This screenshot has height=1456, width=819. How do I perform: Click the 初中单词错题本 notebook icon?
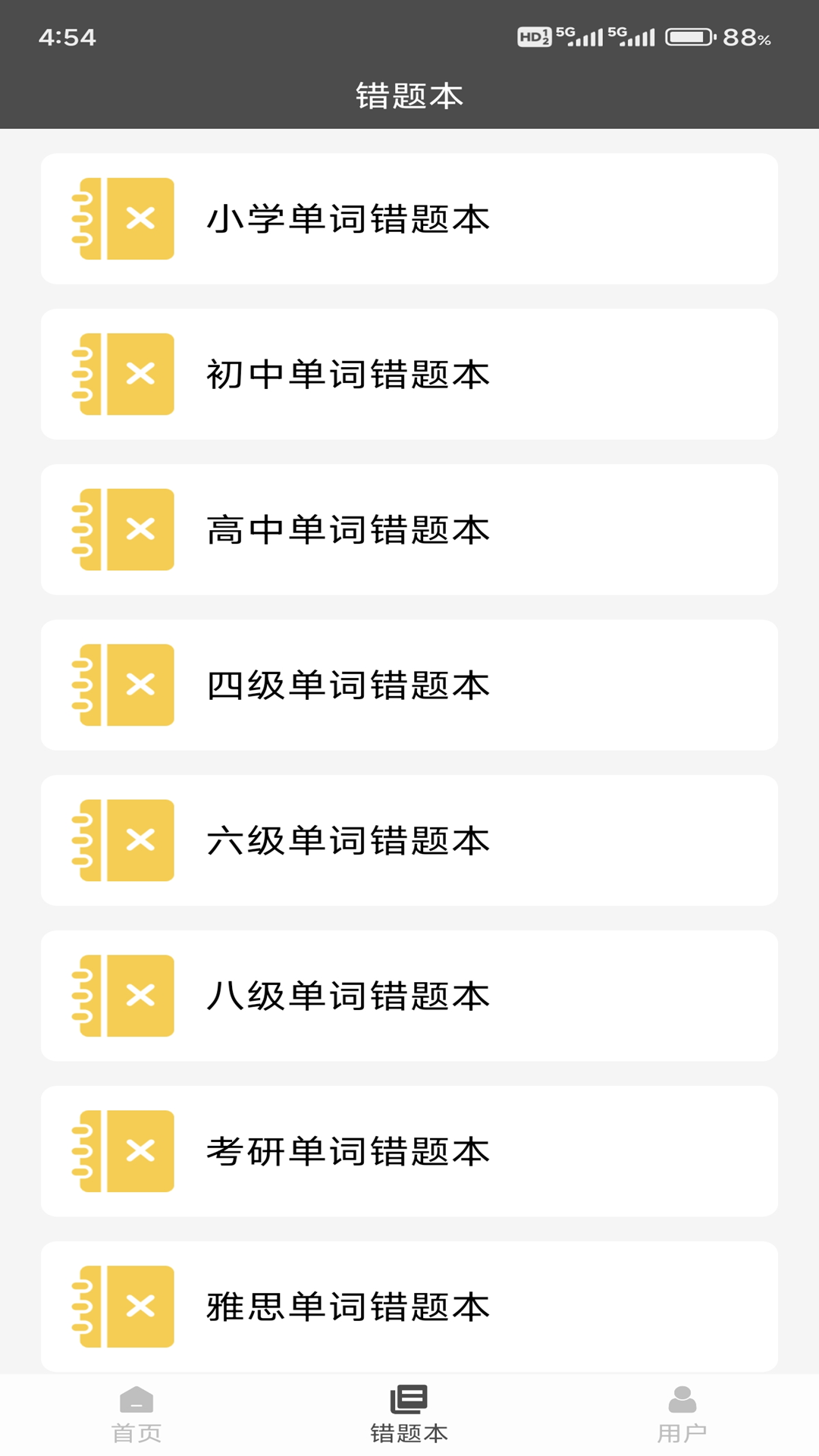124,373
